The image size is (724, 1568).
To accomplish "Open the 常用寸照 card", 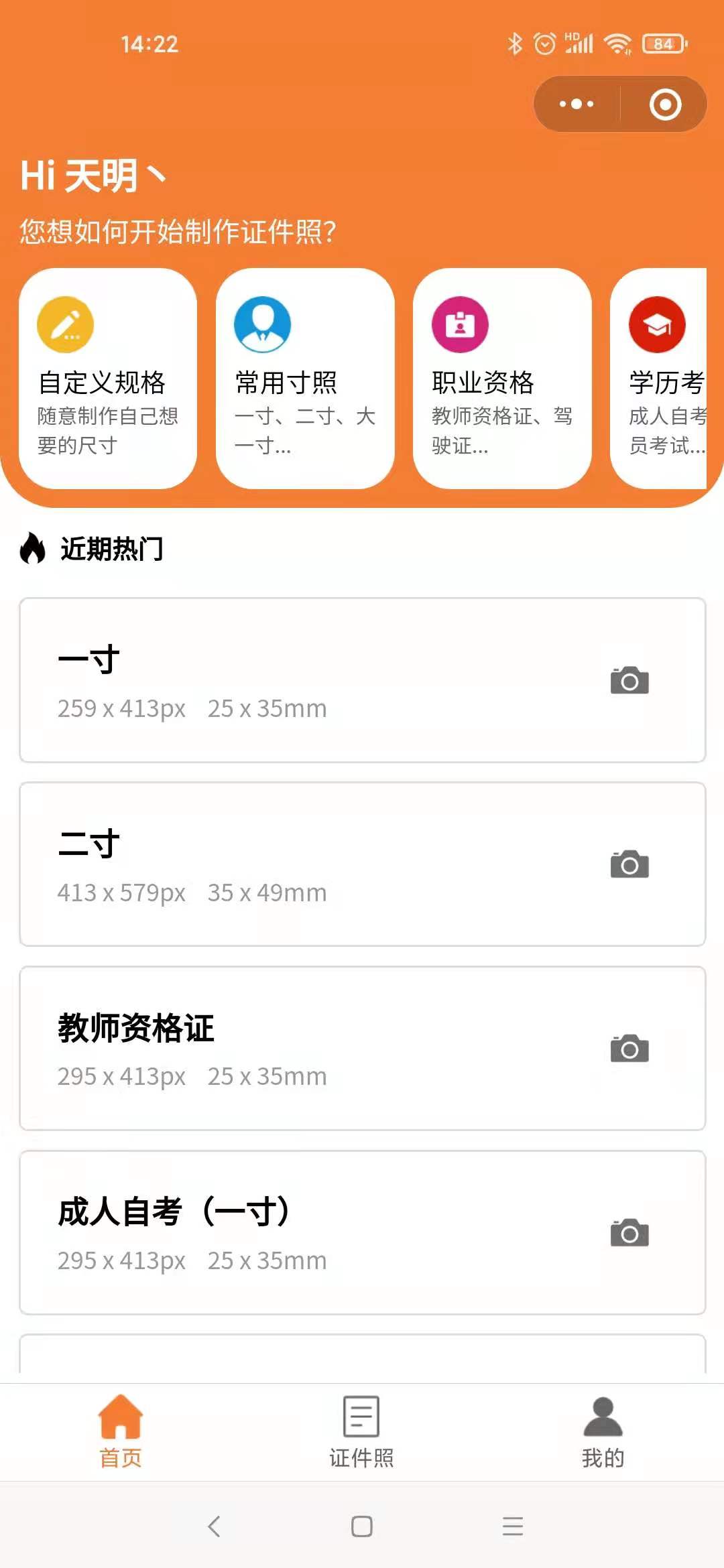I will pos(305,379).
